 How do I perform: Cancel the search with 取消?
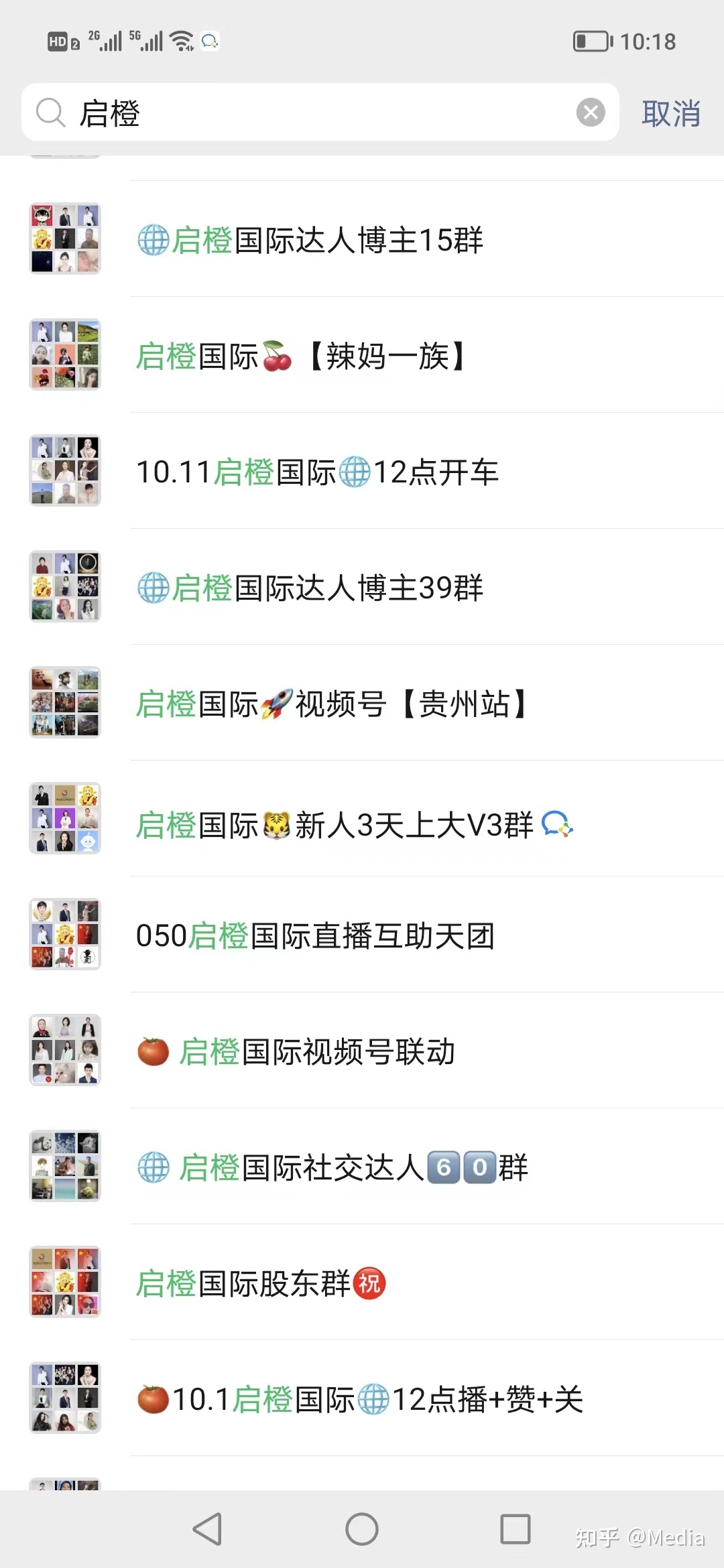(671, 113)
